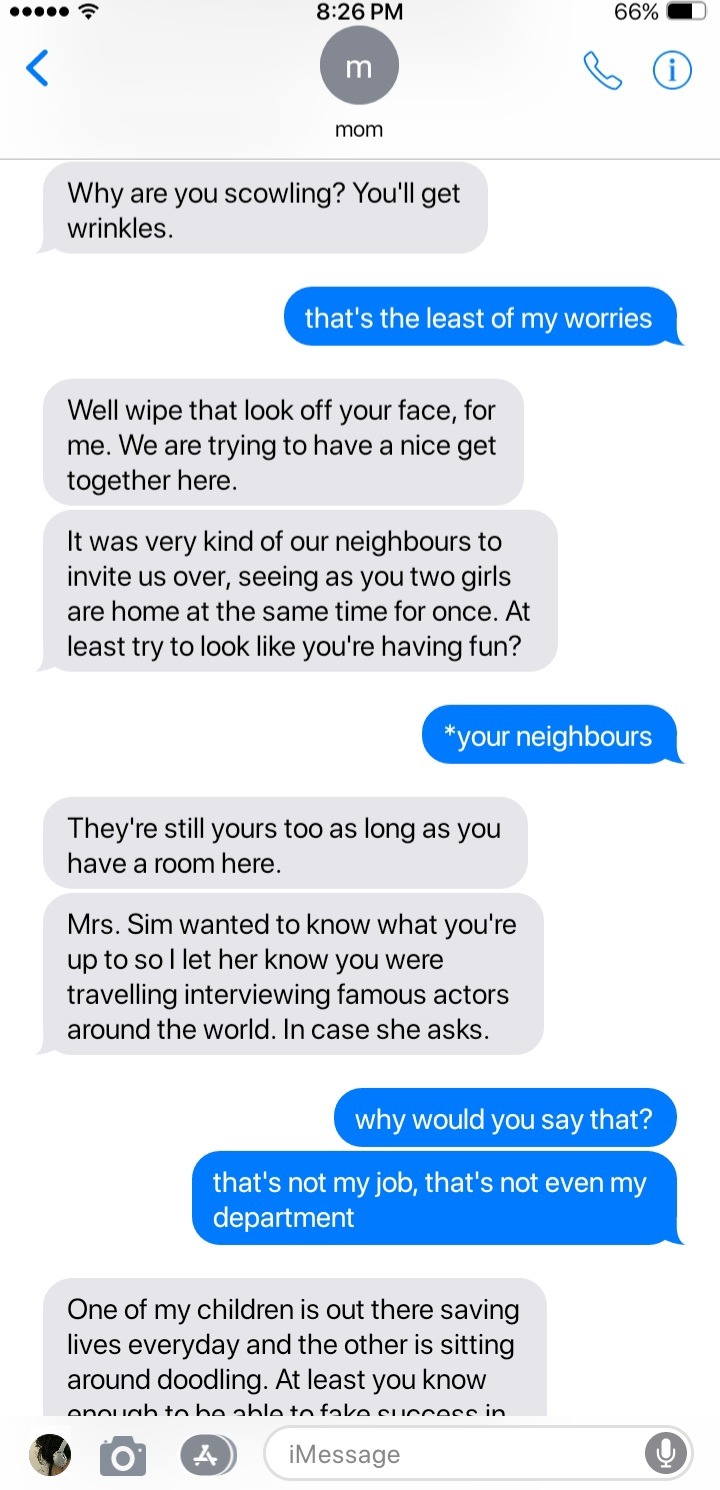The width and height of the screenshot is (720, 1490).
Task: Open the recent photo thumbnail
Action: pos(50,1454)
